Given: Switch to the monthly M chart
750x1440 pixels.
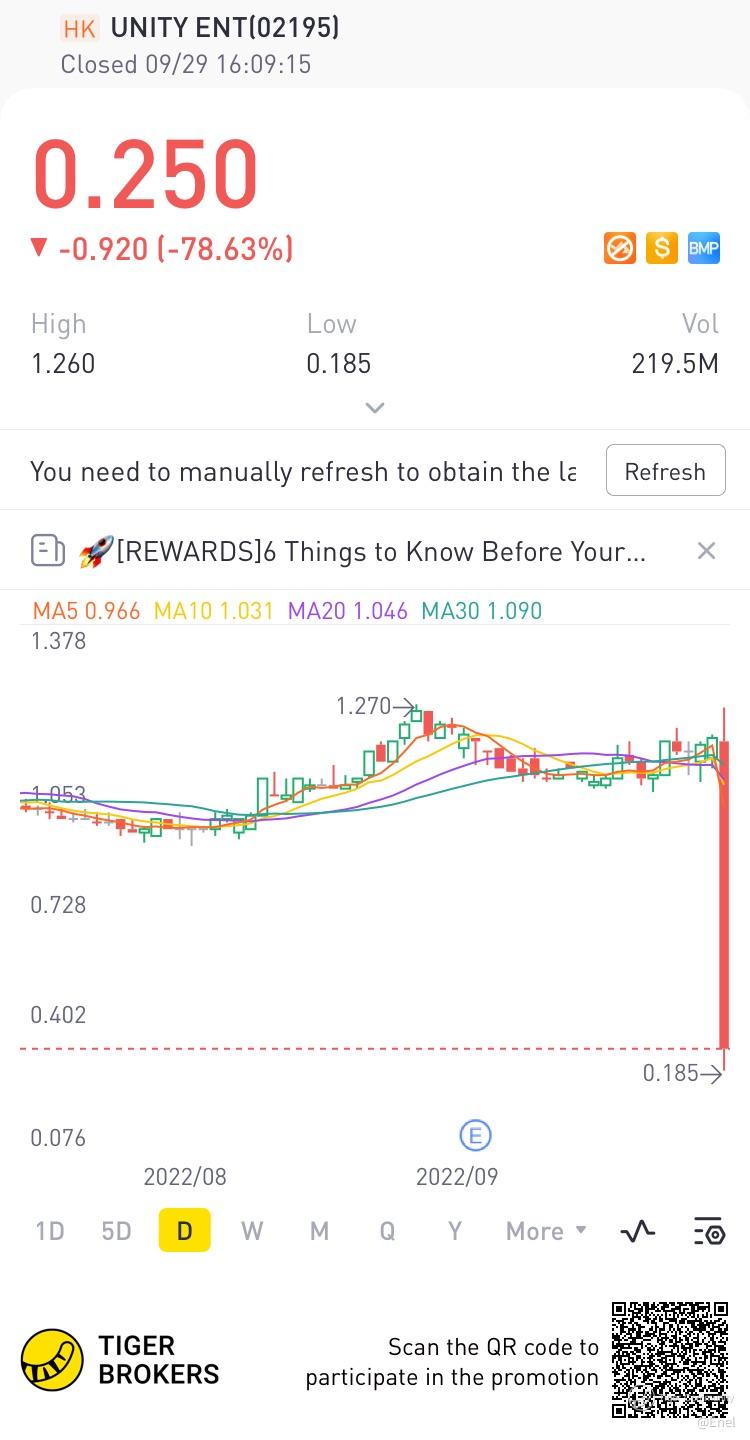Looking at the screenshot, I should (319, 1231).
